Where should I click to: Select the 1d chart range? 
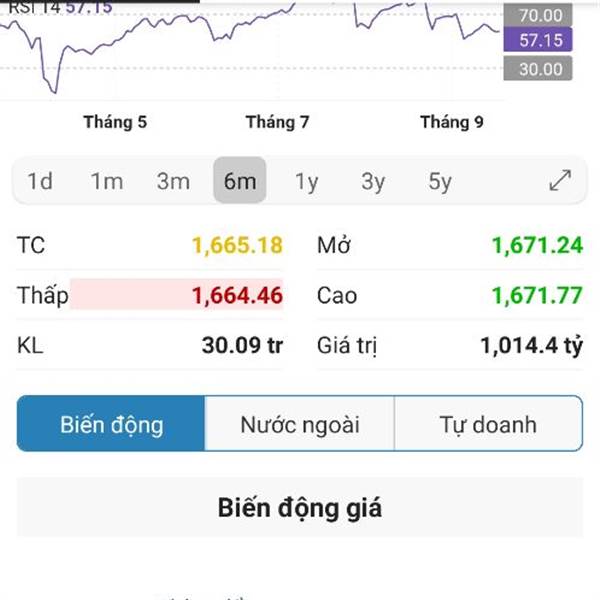coord(40,181)
